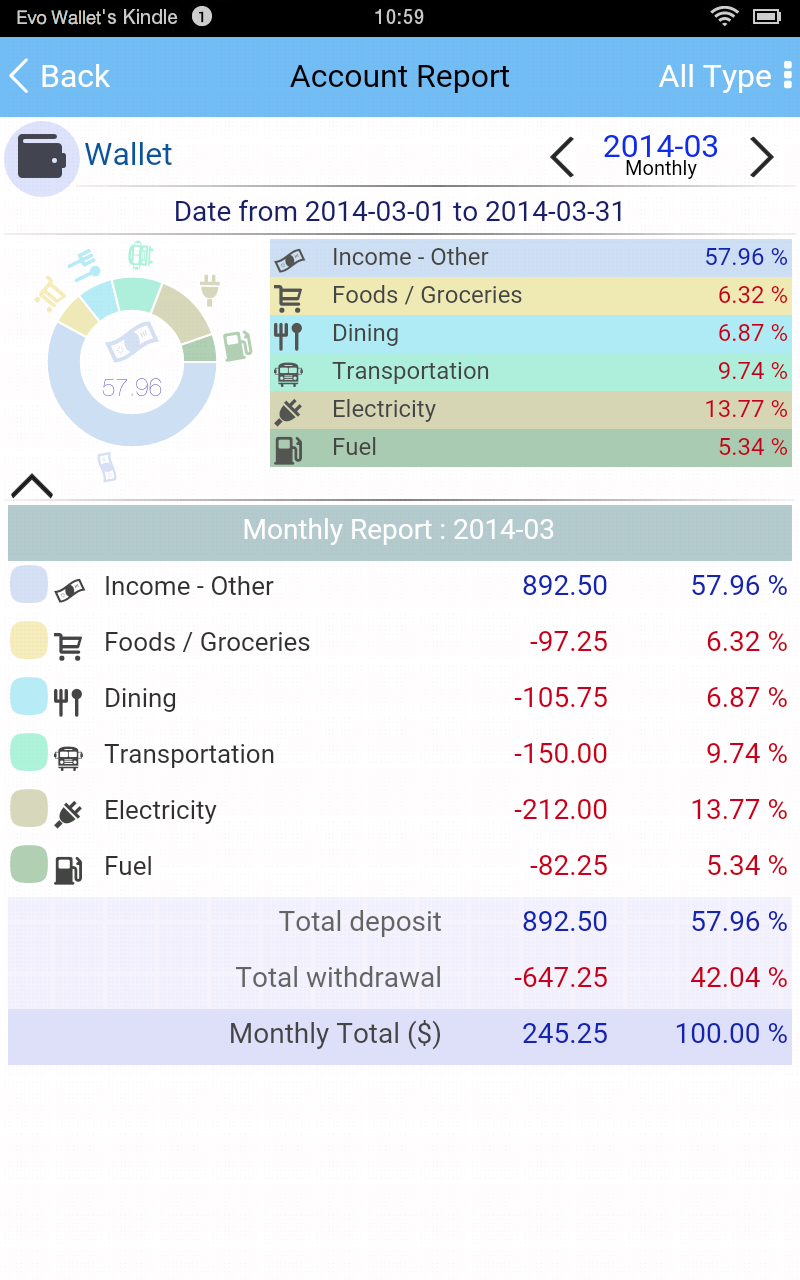
Task: Open the All Type filter menu
Action: (724, 77)
